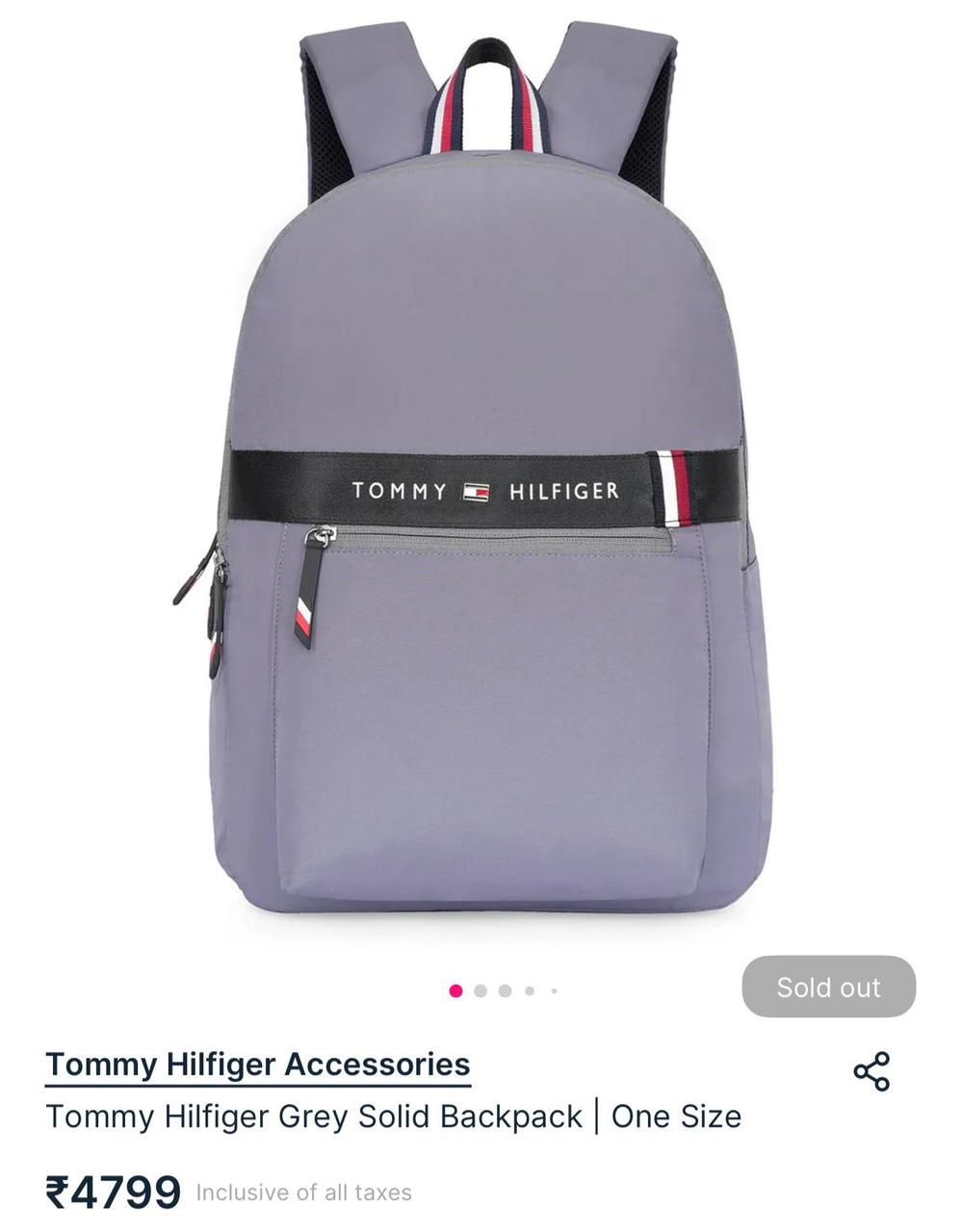This screenshot has height=1232, width=961.
Task: Share this backpack listing
Action: [871, 1071]
